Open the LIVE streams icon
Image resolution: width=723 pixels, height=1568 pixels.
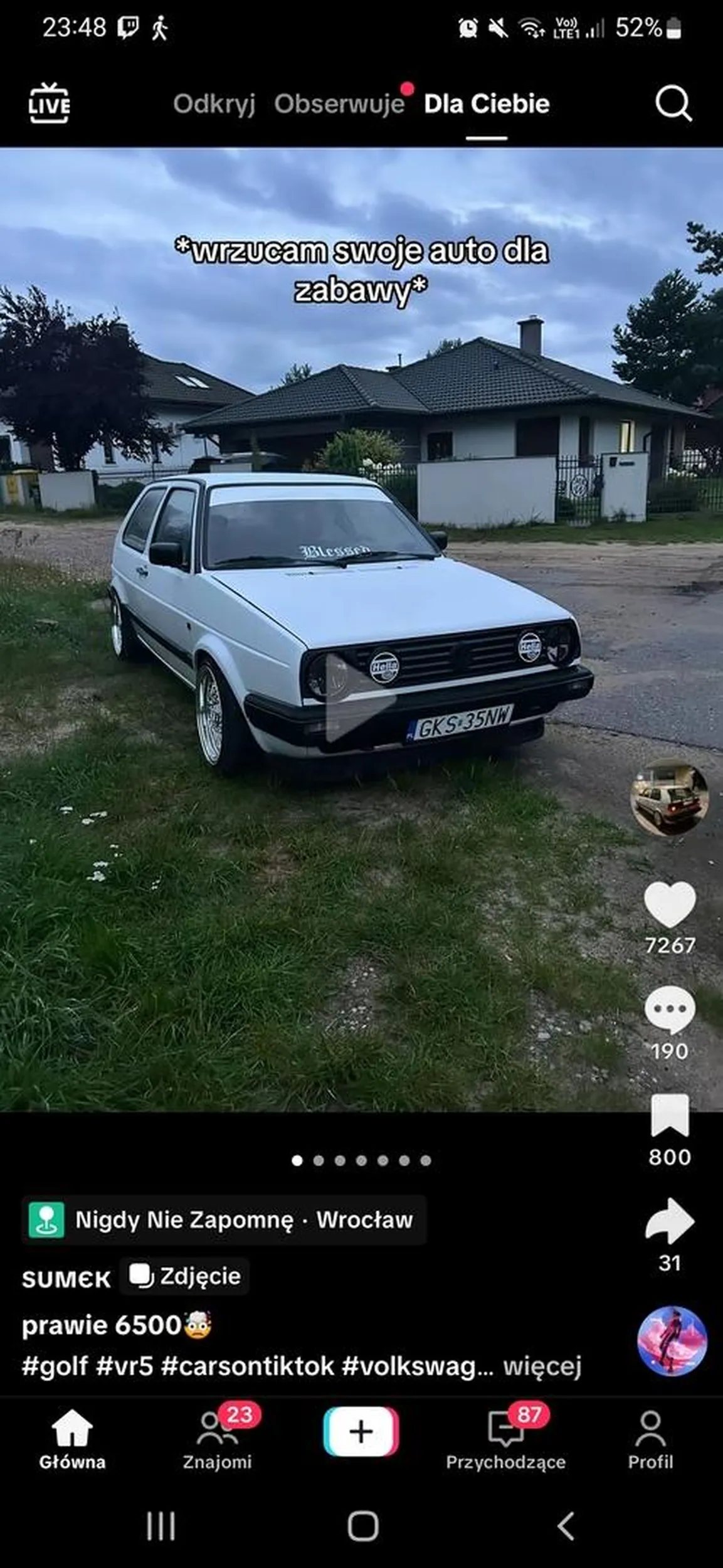49,103
